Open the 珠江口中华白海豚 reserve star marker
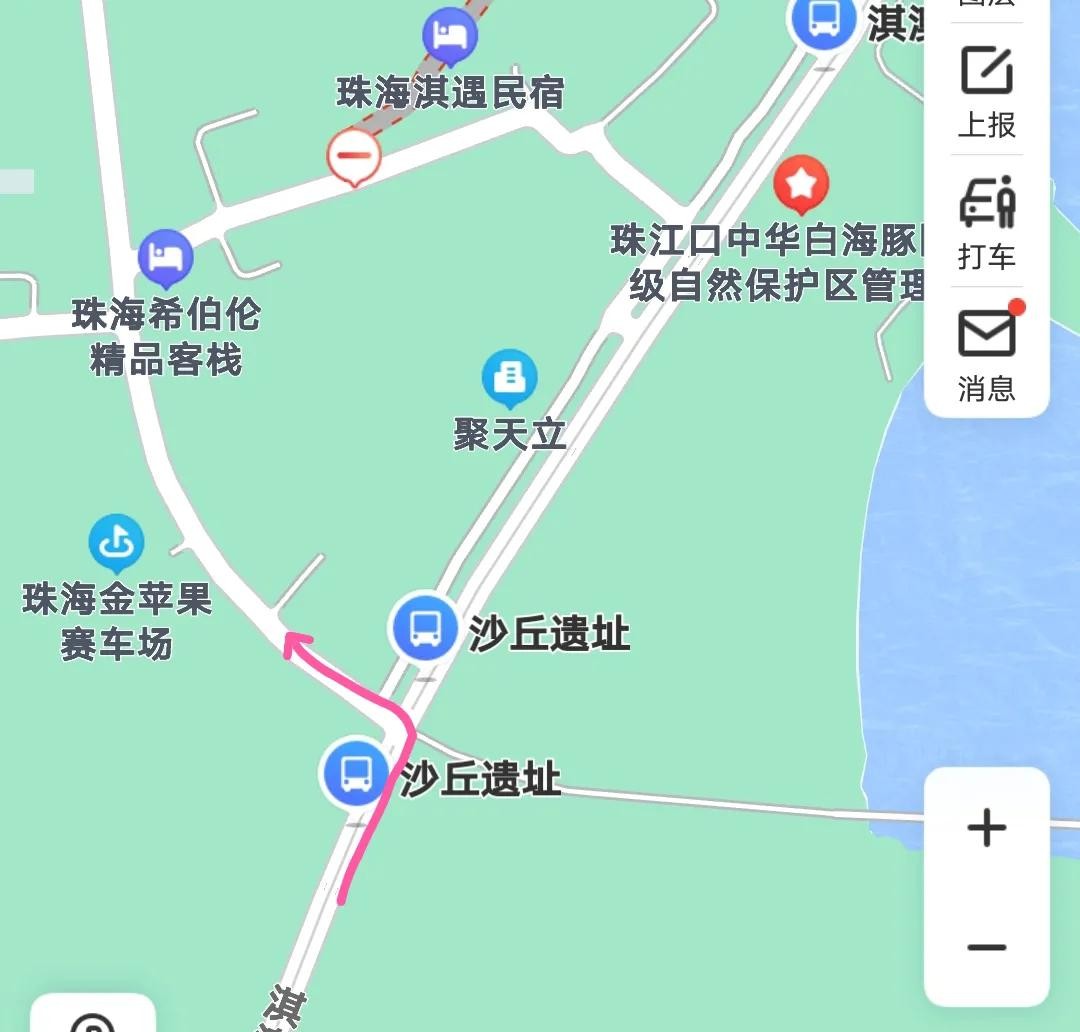The height and width of the screenshot is (1032, 1080). click(x=801, y=184)
